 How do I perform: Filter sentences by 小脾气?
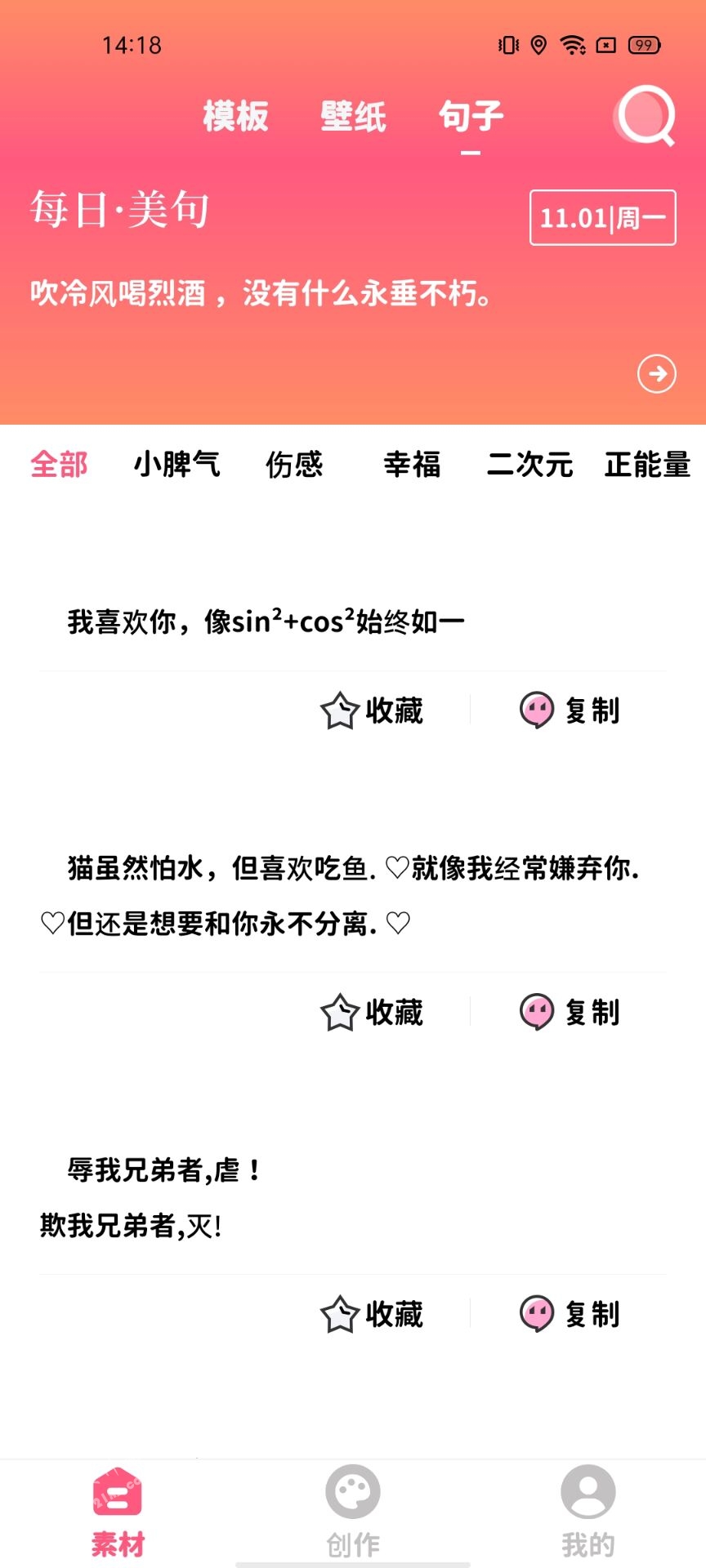coord(176,465)
